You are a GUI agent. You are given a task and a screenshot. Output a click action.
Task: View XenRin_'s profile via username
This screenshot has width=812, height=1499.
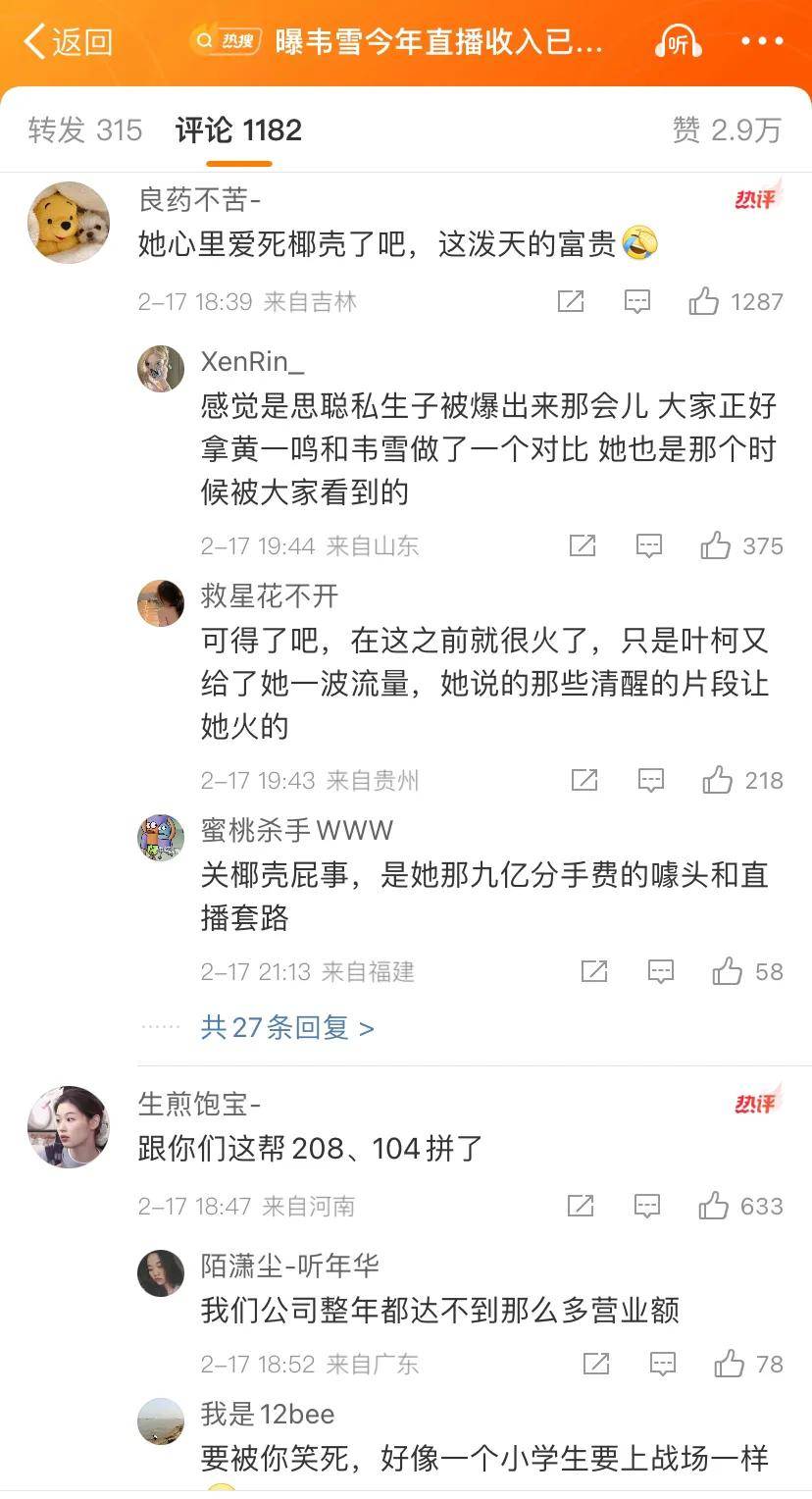pos(252,362)
